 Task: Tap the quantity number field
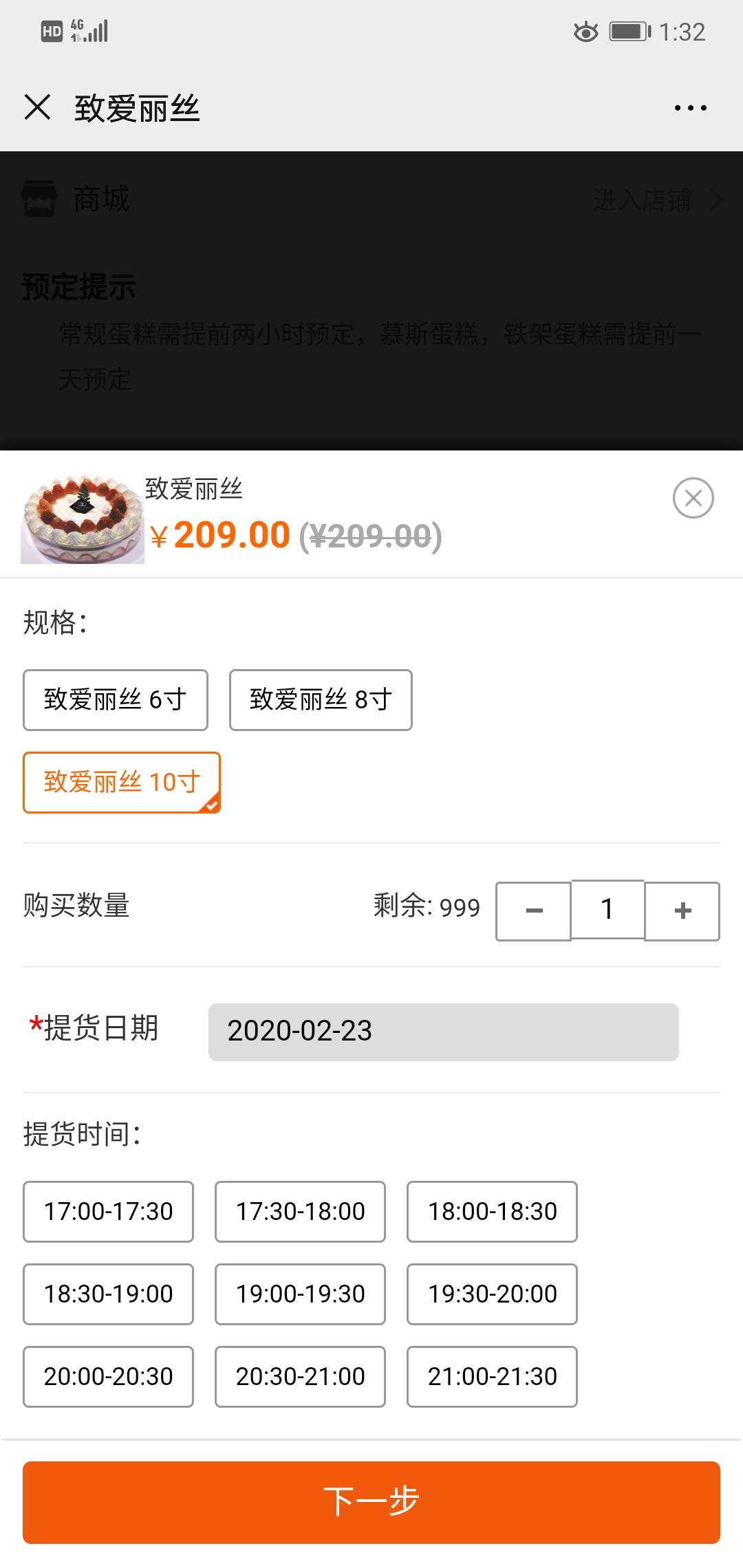(607, 910)
